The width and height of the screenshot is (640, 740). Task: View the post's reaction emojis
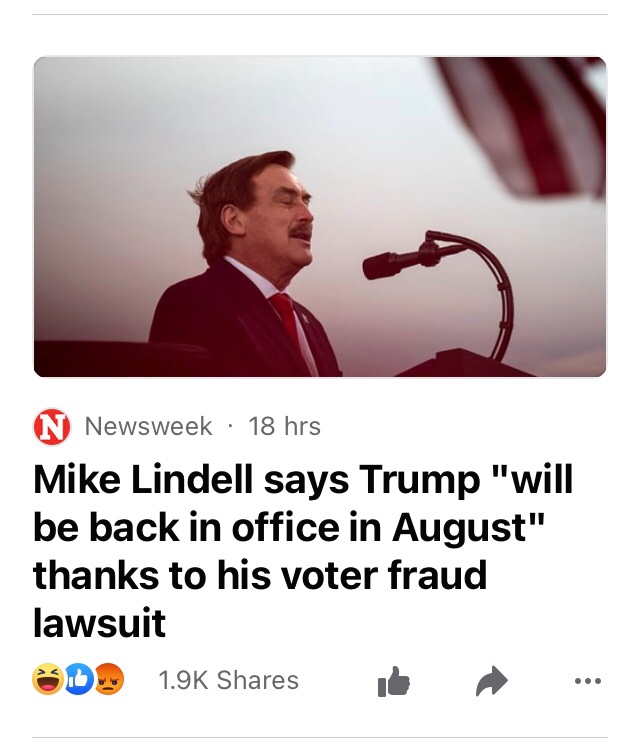click(x=77, y=681)
